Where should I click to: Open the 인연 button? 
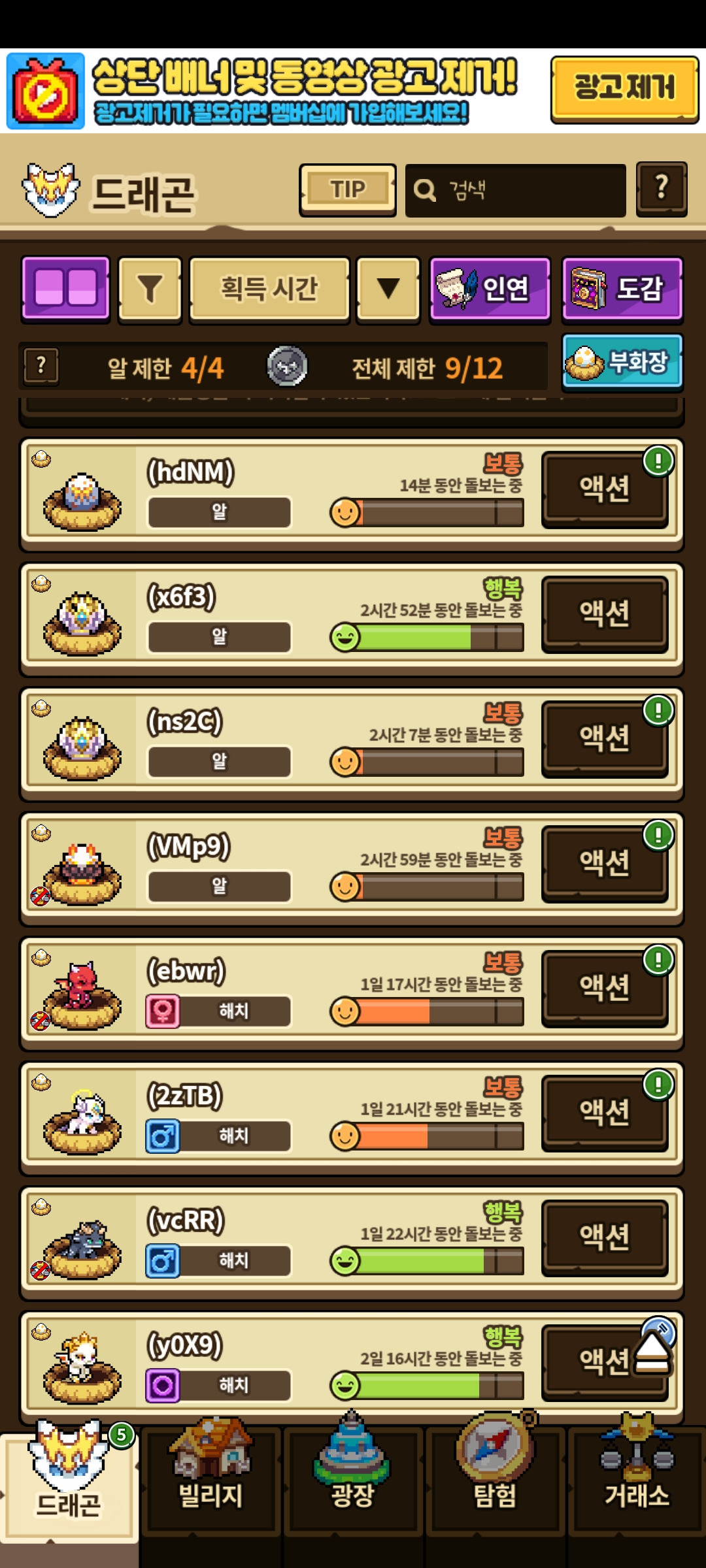[x=490, y=289]
